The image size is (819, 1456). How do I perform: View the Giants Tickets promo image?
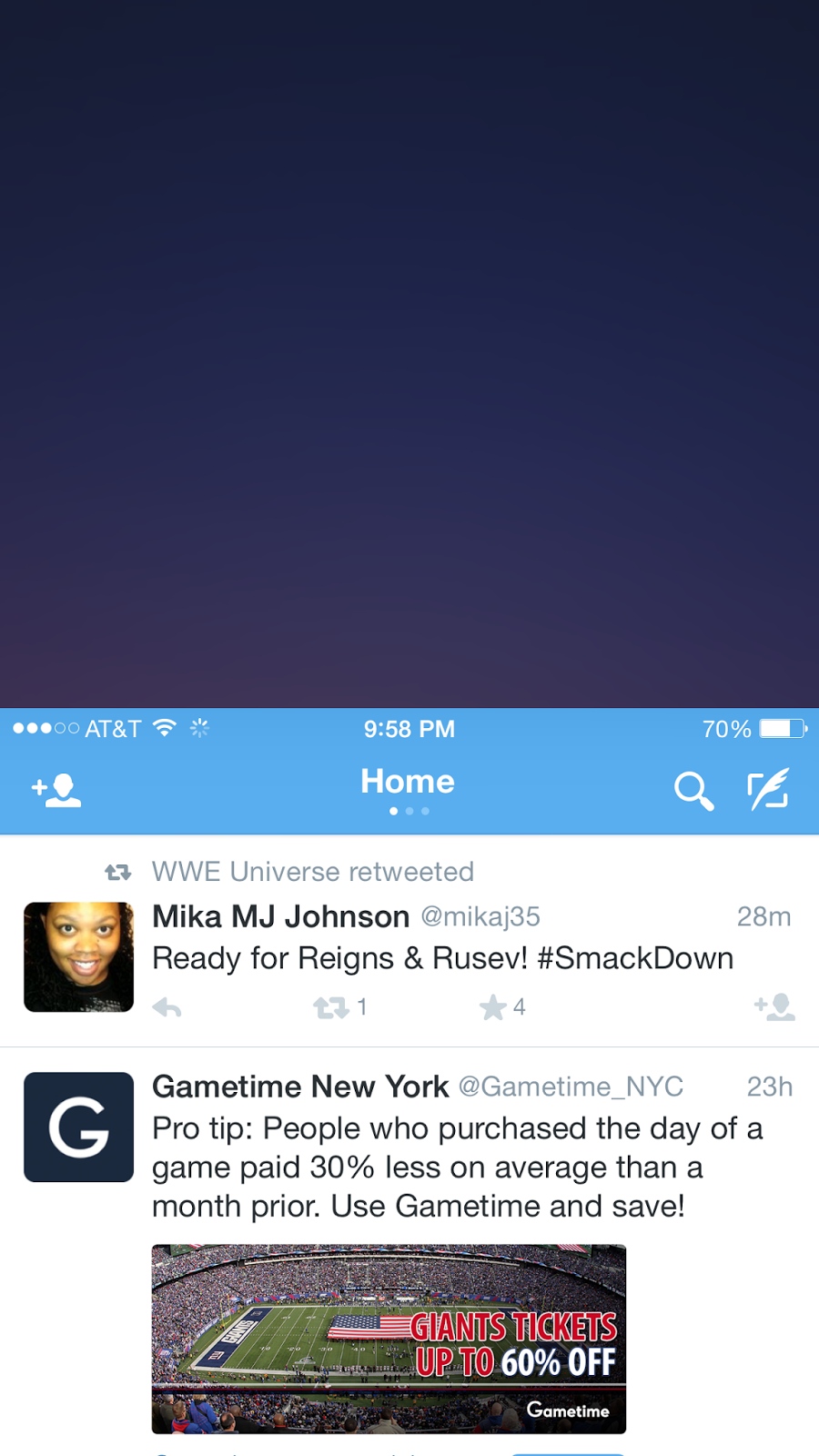tap(389, 1338)
